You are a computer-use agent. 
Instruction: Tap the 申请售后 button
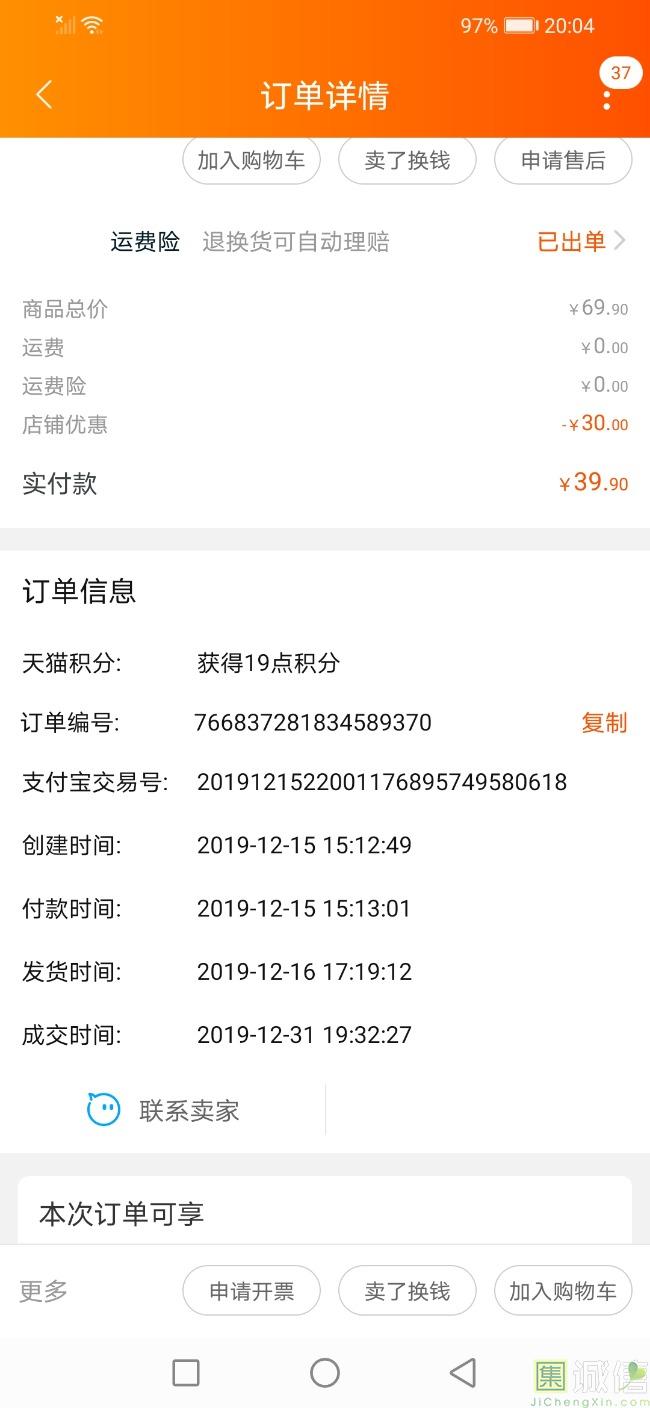(x=563, y=161)
